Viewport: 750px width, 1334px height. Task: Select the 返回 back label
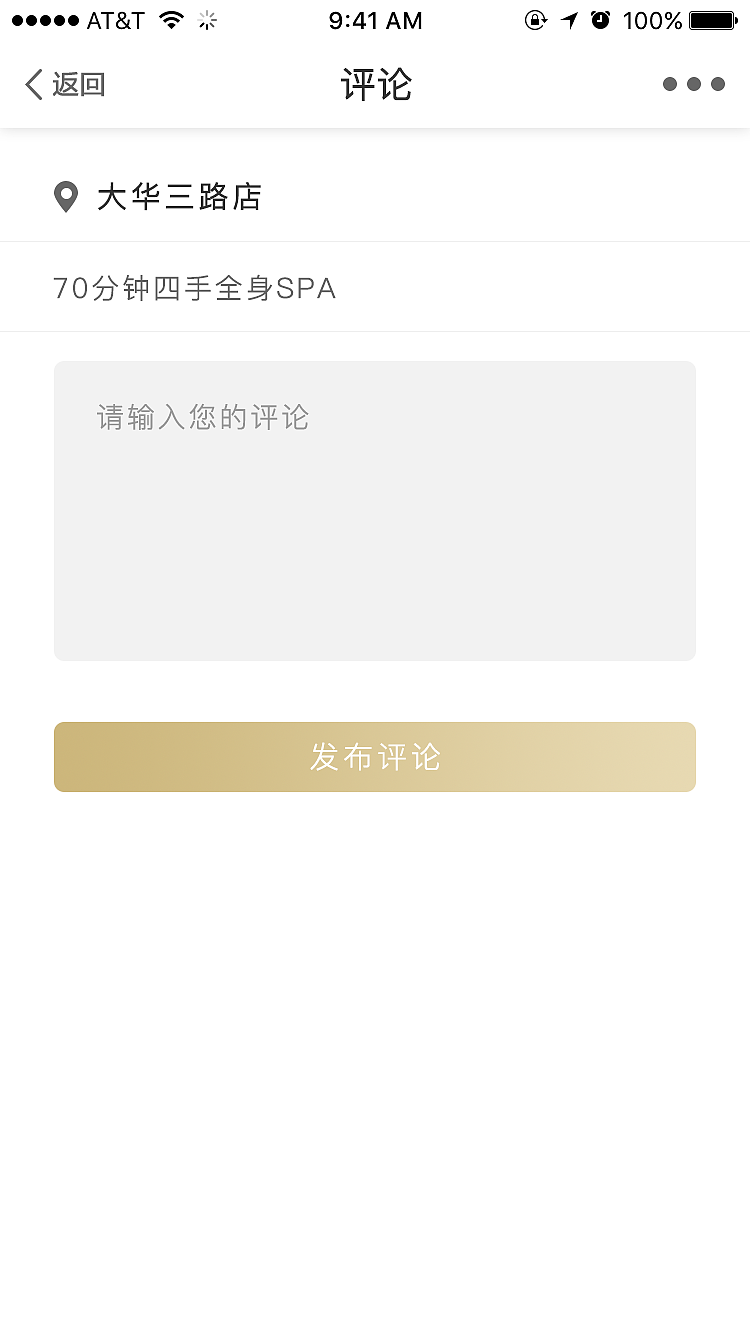(x=80, y=84)
